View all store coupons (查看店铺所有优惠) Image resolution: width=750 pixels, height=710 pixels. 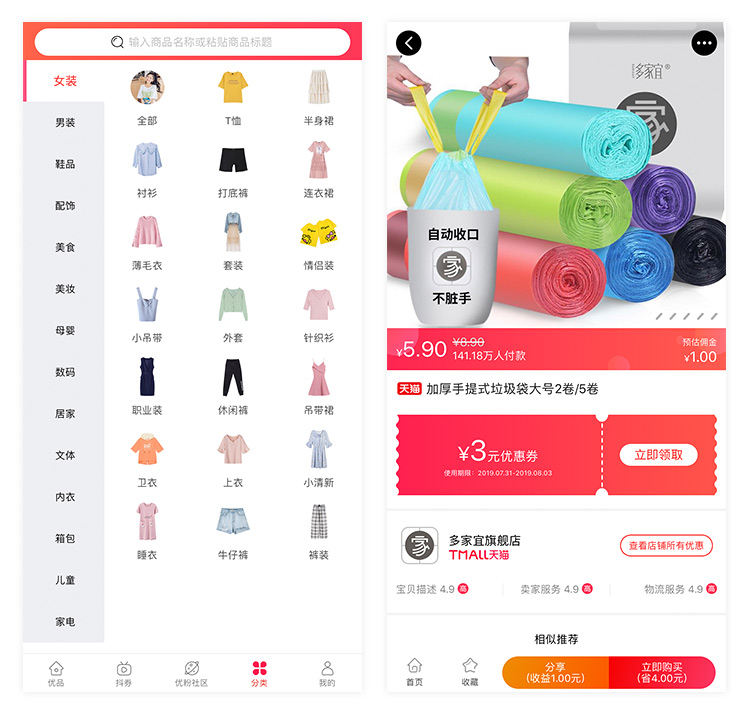click(666, 545)
